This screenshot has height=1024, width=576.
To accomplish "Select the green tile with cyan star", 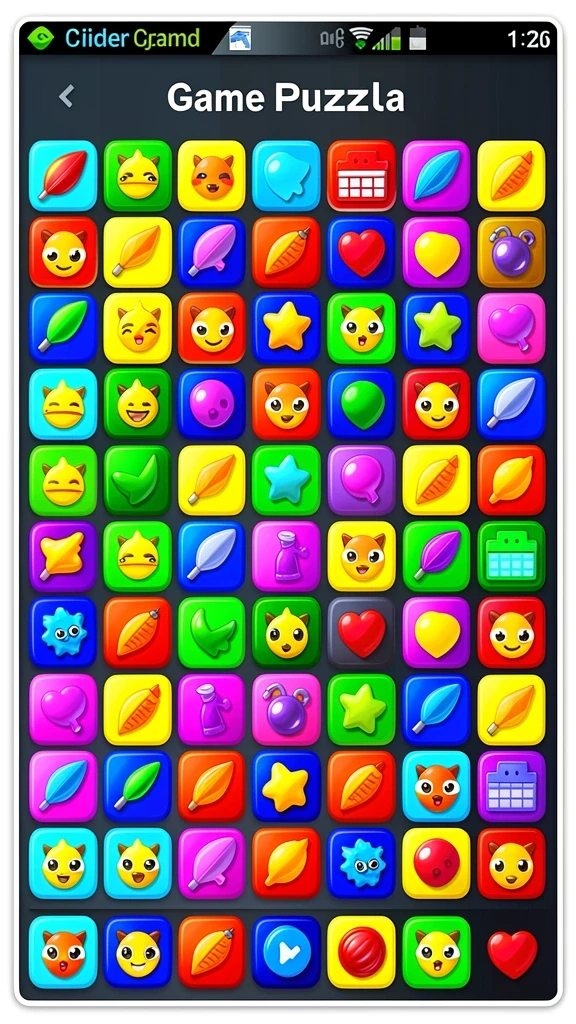I will (287, 480).
